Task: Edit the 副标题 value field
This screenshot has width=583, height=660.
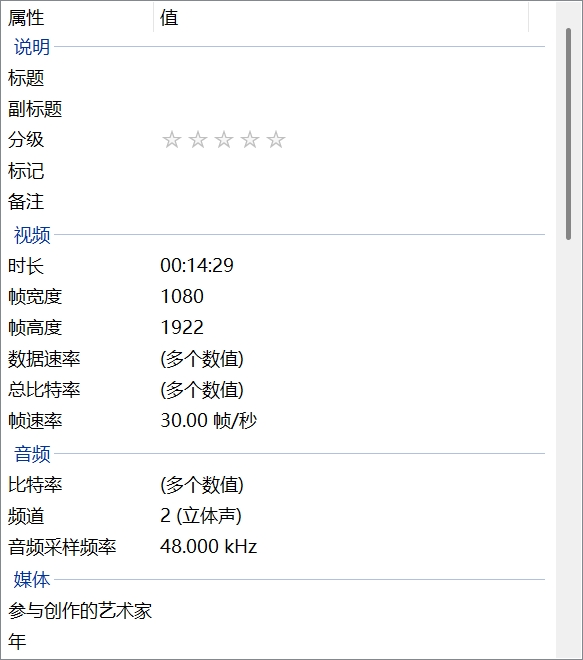Action: tap(352, 109)
